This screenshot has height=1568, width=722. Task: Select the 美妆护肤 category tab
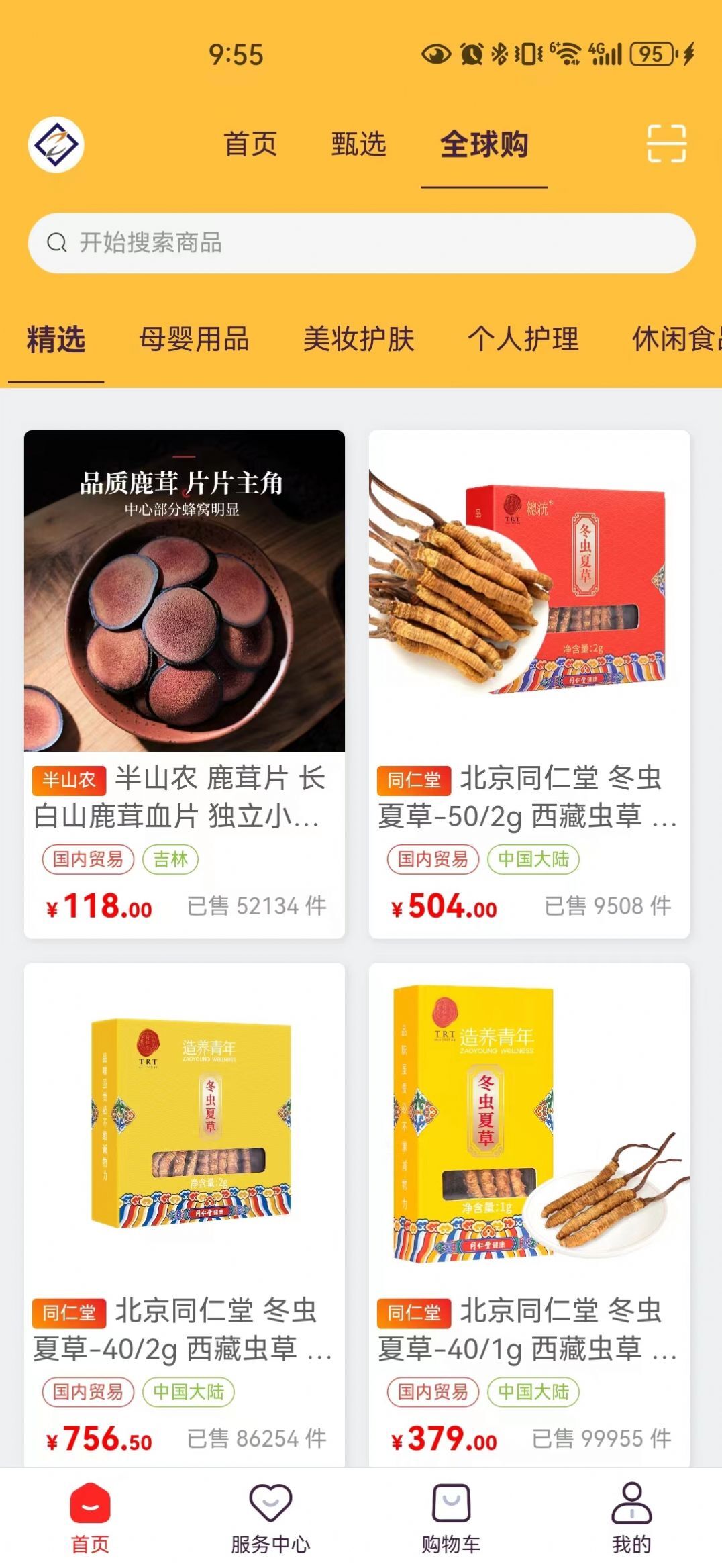click(358, 340)
